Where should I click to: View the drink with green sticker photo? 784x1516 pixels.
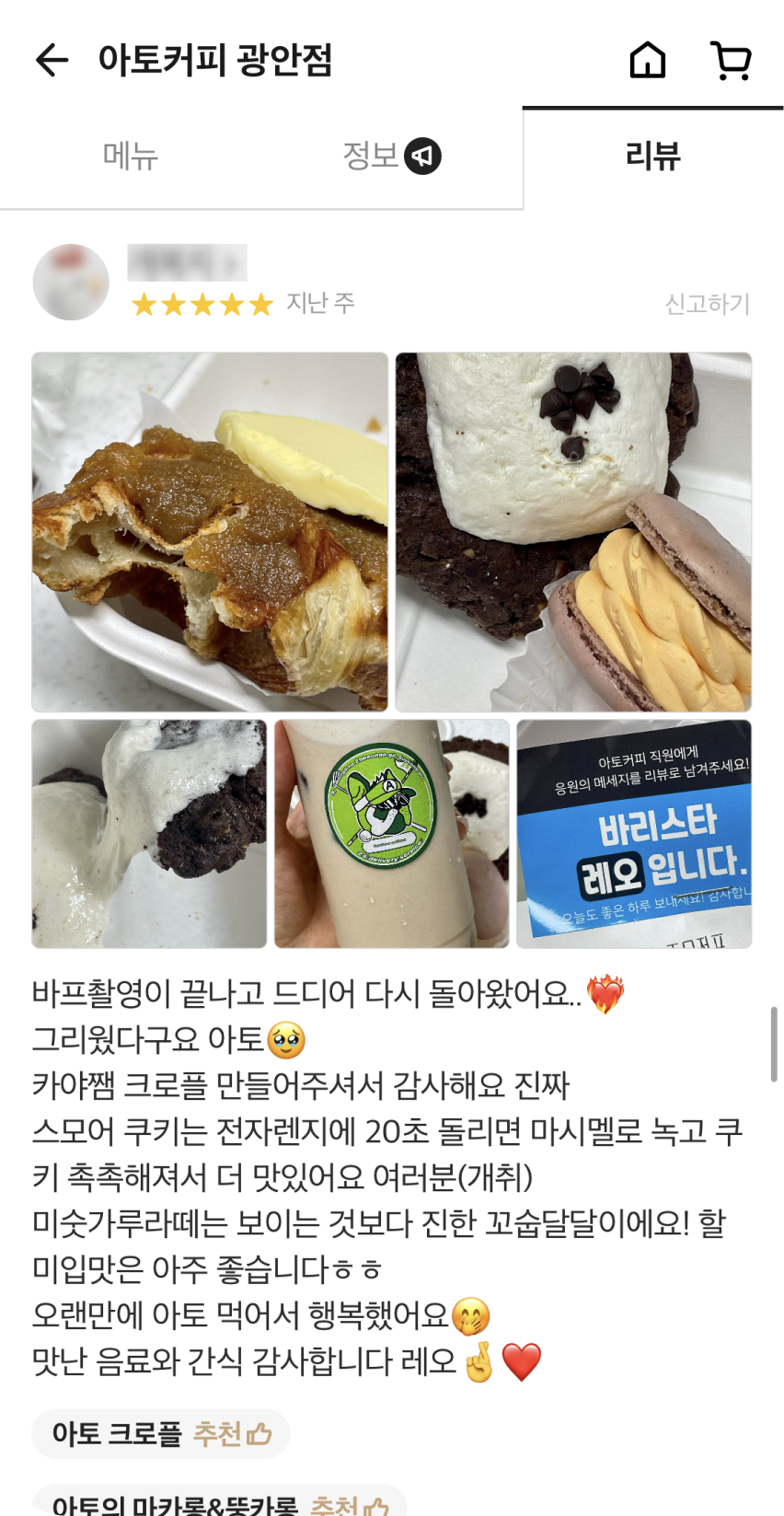[x=392, y=834]
